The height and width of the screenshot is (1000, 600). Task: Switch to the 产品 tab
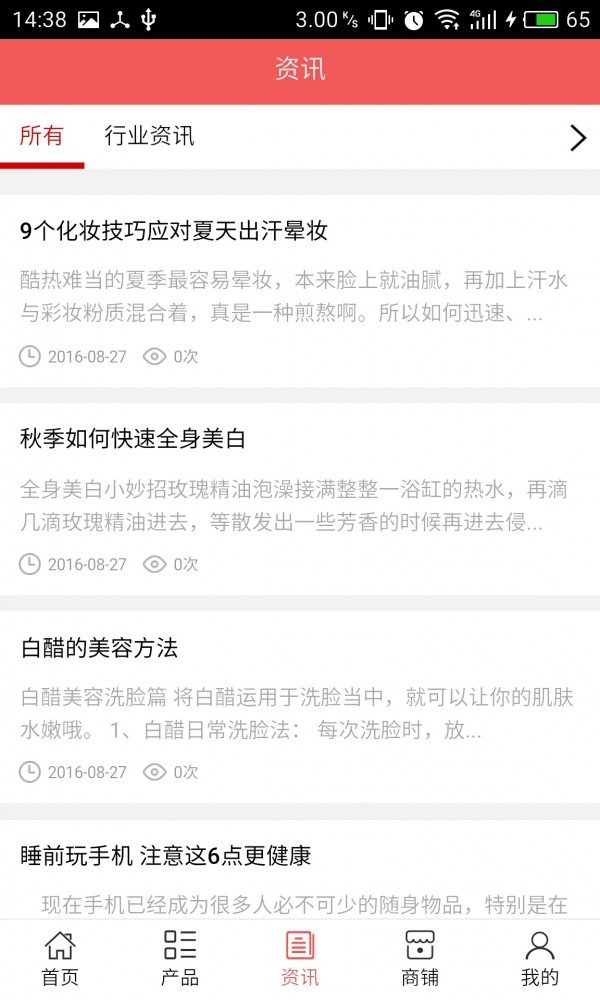tap(180, 958)
